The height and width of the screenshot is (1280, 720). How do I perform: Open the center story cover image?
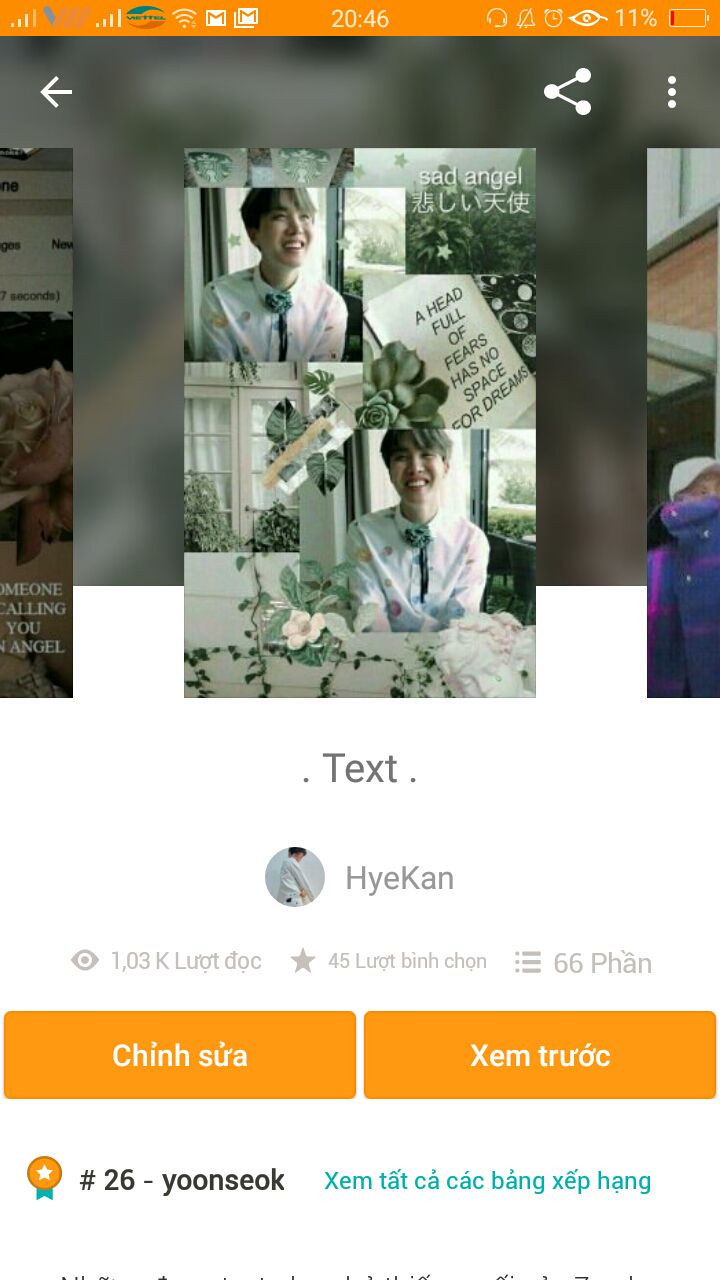(x=360, y=423)
